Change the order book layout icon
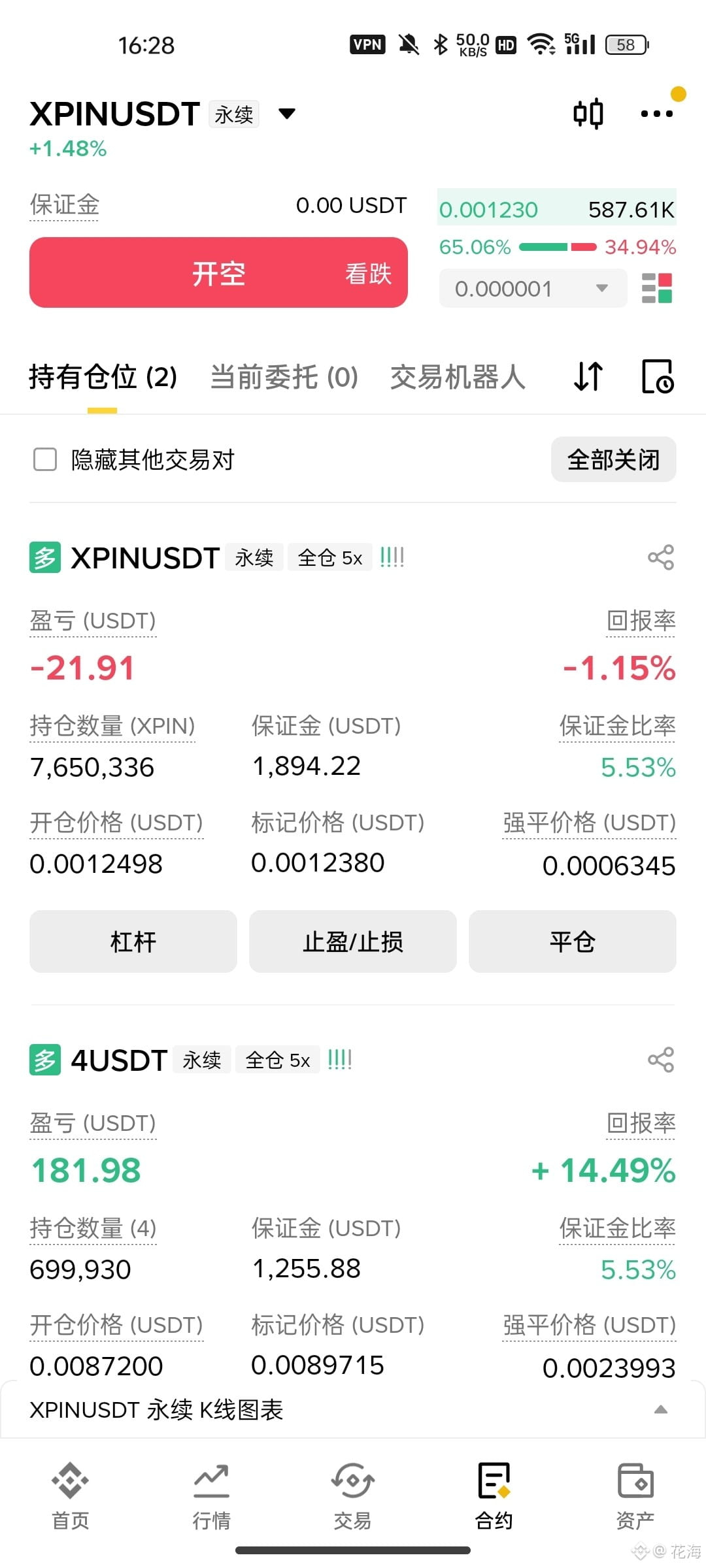This screenshot has width=706, height=1568. pyautogui.click(x=657, y=288)
